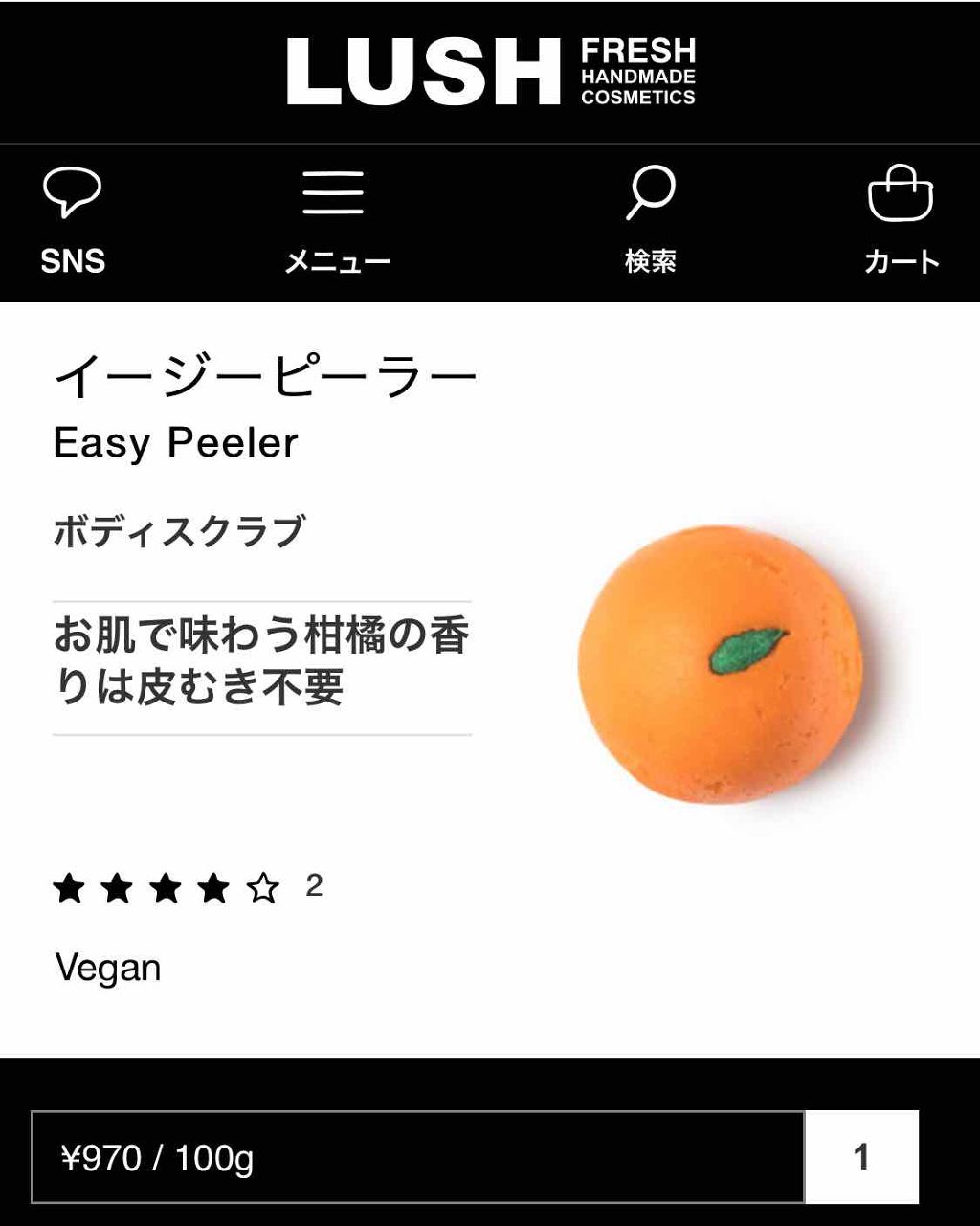The image size is (980, 1226).
Task: Select the empty fifth star
Action: pos(260,889)
